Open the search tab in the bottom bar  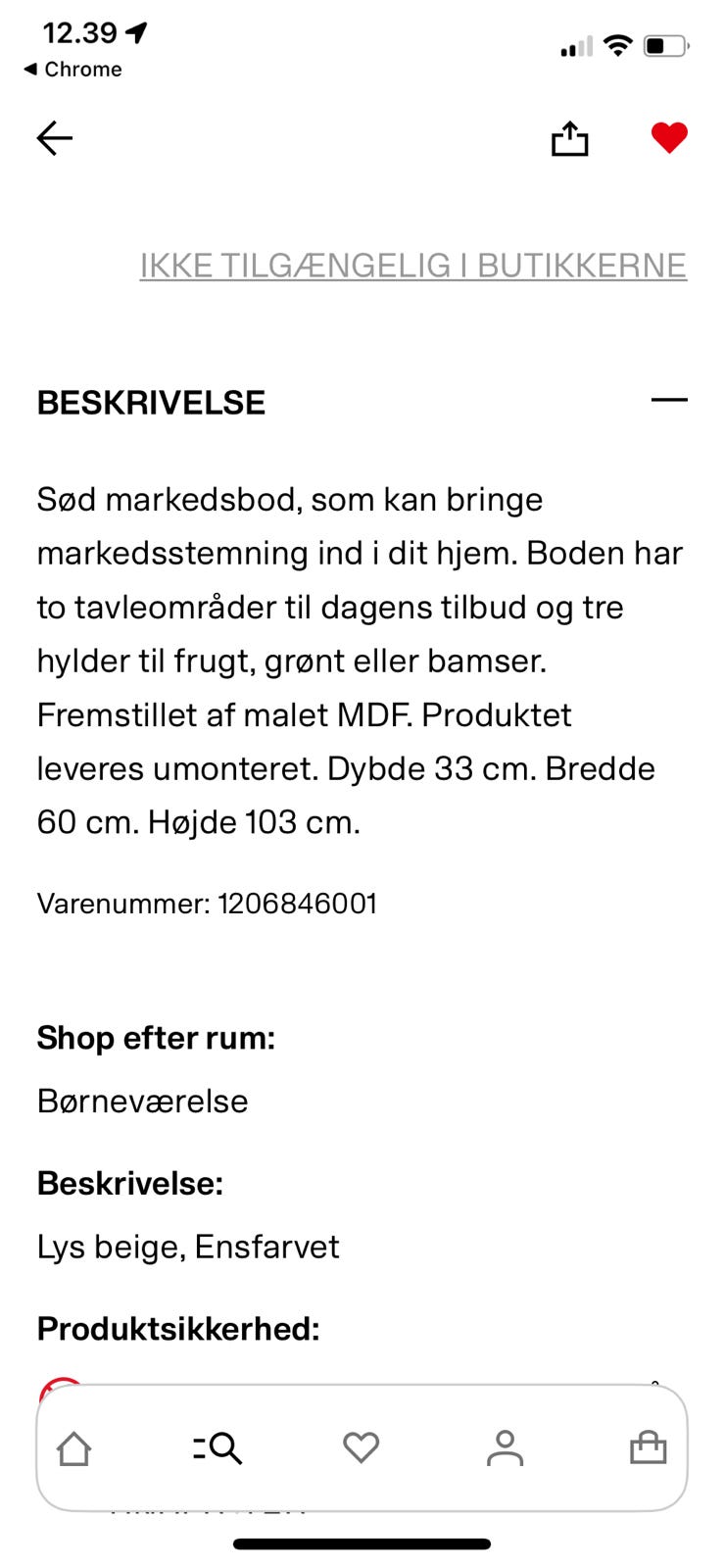pos(218,1448)
